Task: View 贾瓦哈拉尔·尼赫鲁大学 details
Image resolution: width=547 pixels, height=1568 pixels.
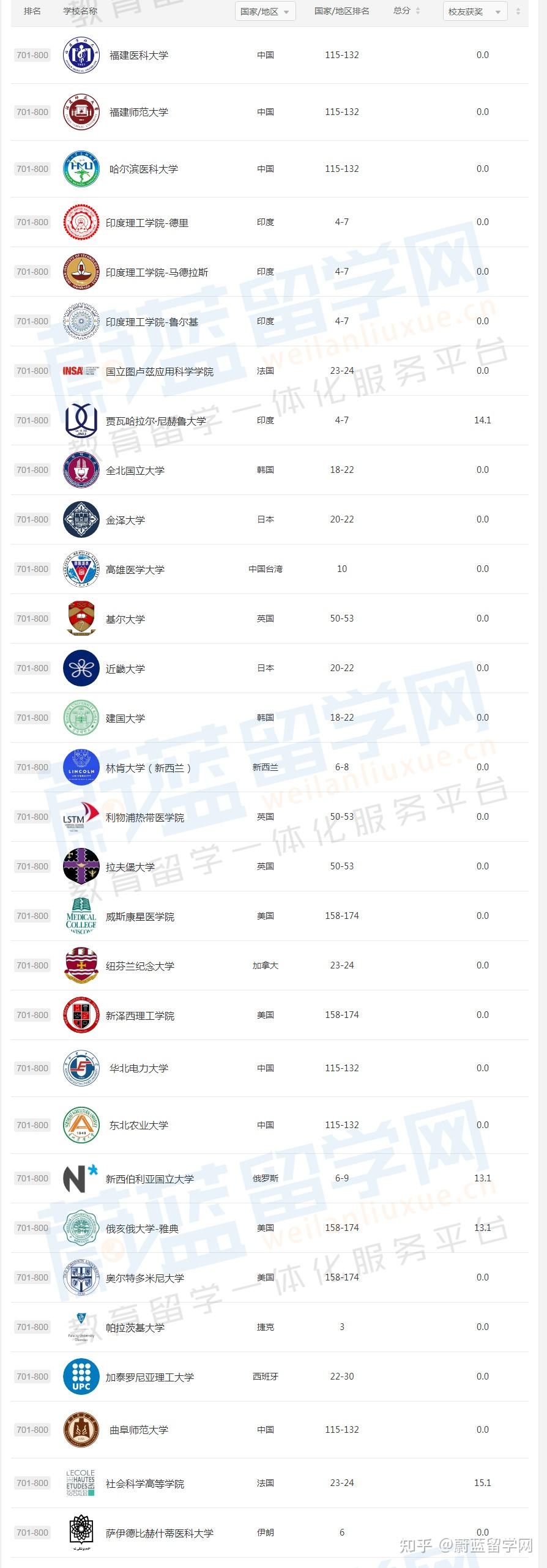Action: (155, 421)
